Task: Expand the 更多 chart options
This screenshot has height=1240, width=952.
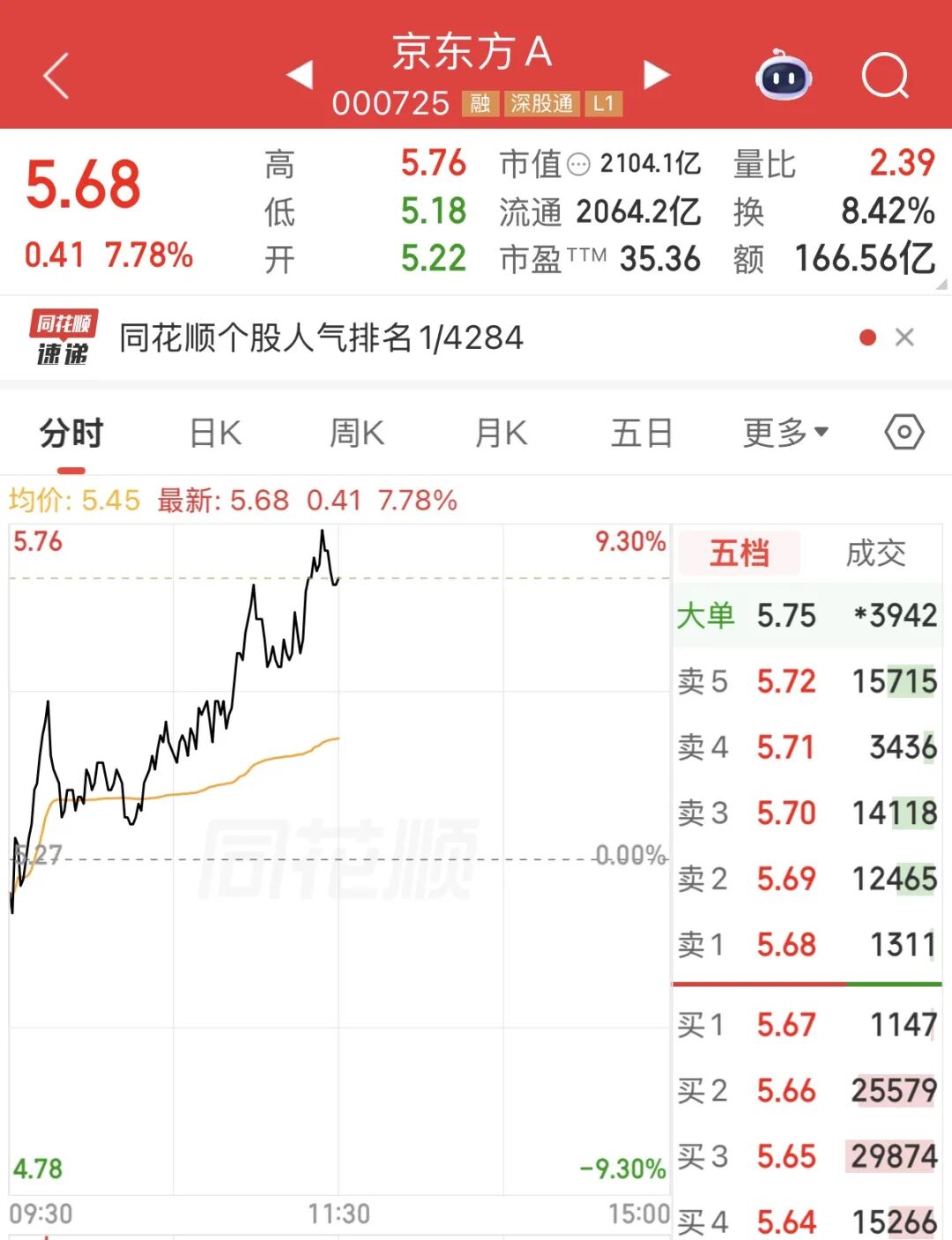Action: 785,433
